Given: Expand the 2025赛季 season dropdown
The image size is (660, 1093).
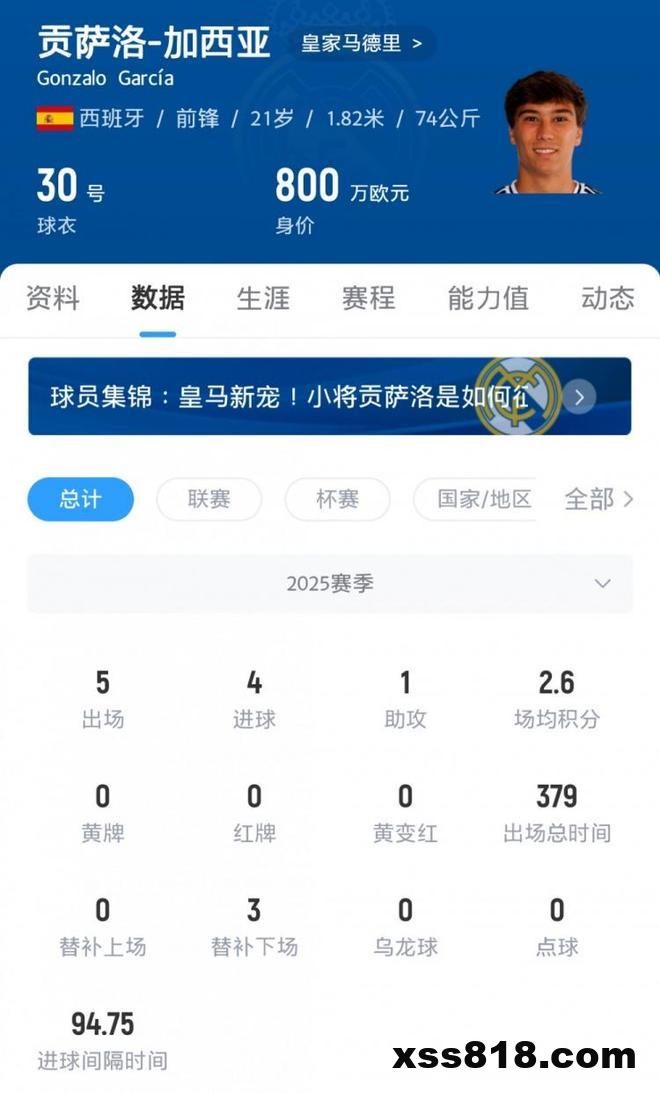Looking at the screenshot, I should coord(329,584).
